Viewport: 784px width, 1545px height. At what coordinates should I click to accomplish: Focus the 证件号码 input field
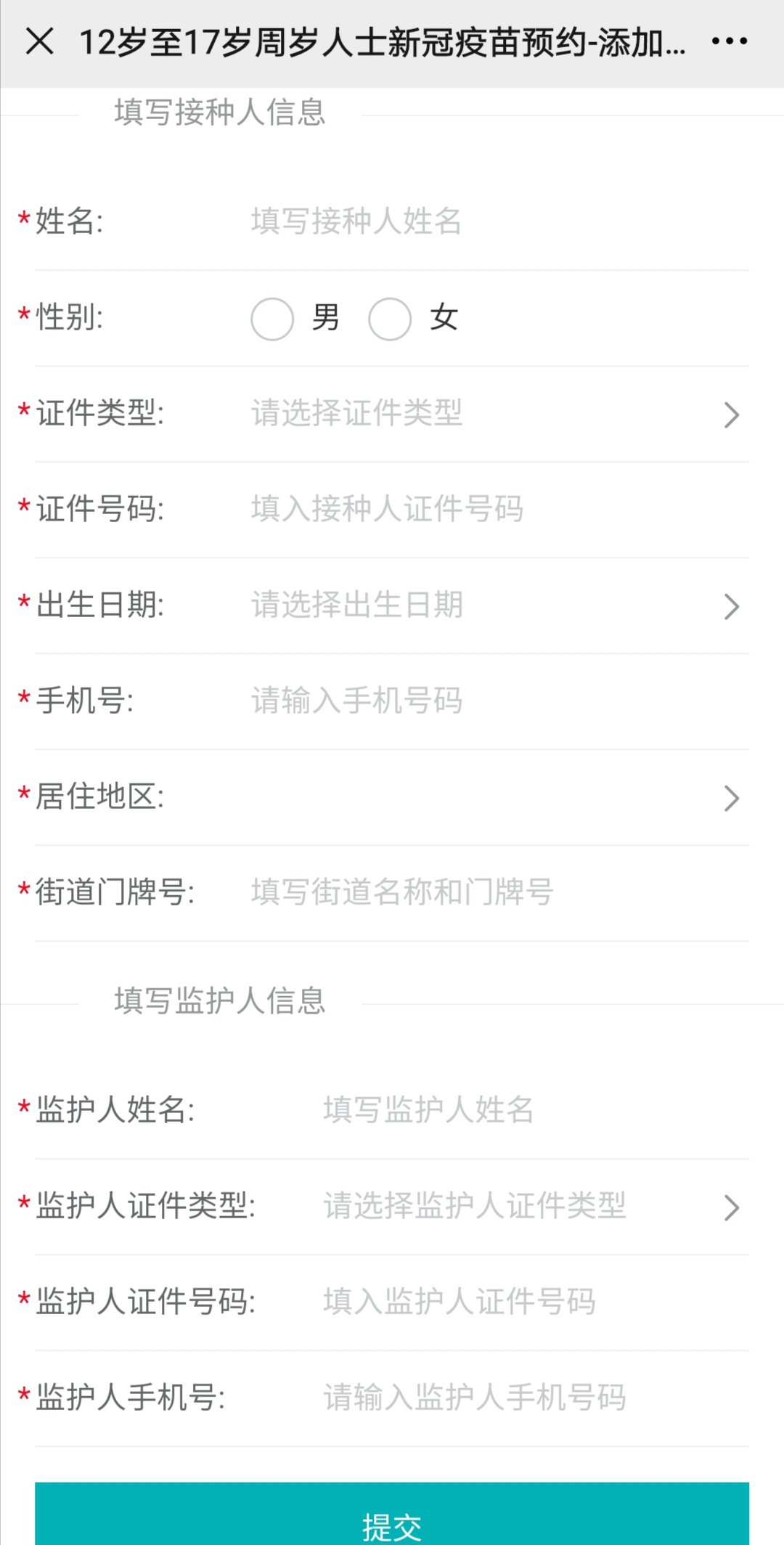coord(494,508)
